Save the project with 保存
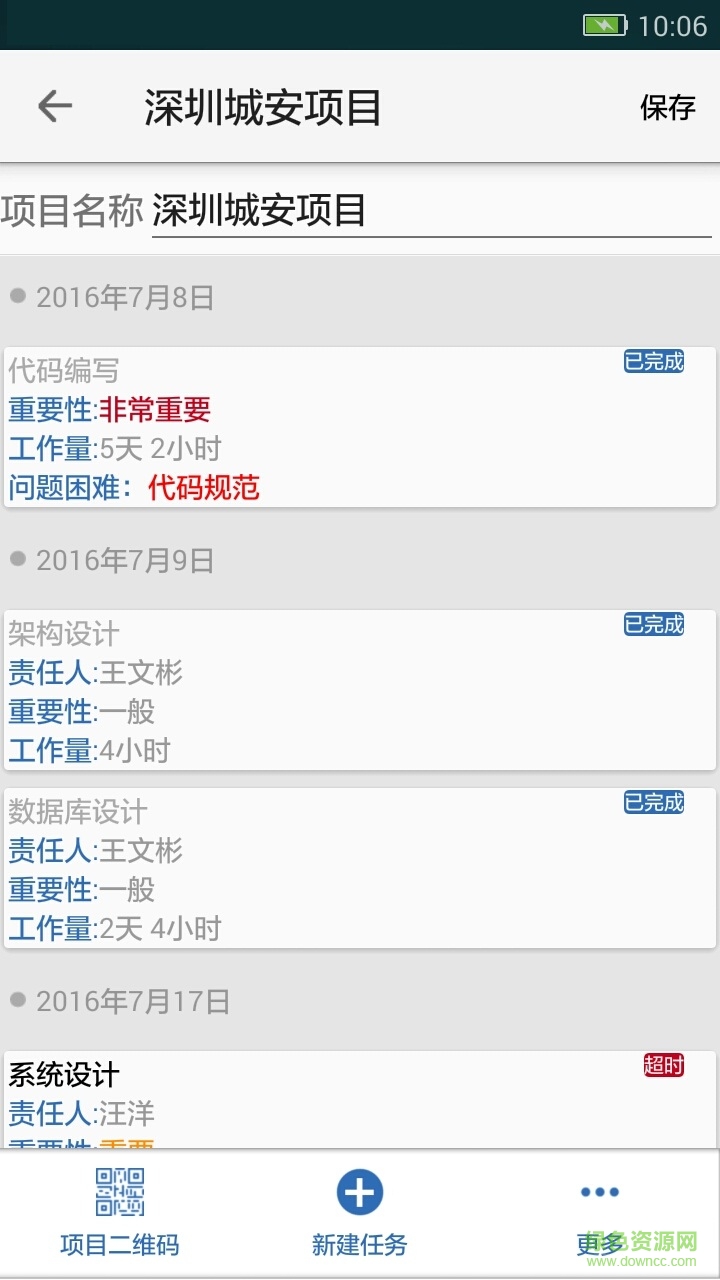 coord(667,107)
